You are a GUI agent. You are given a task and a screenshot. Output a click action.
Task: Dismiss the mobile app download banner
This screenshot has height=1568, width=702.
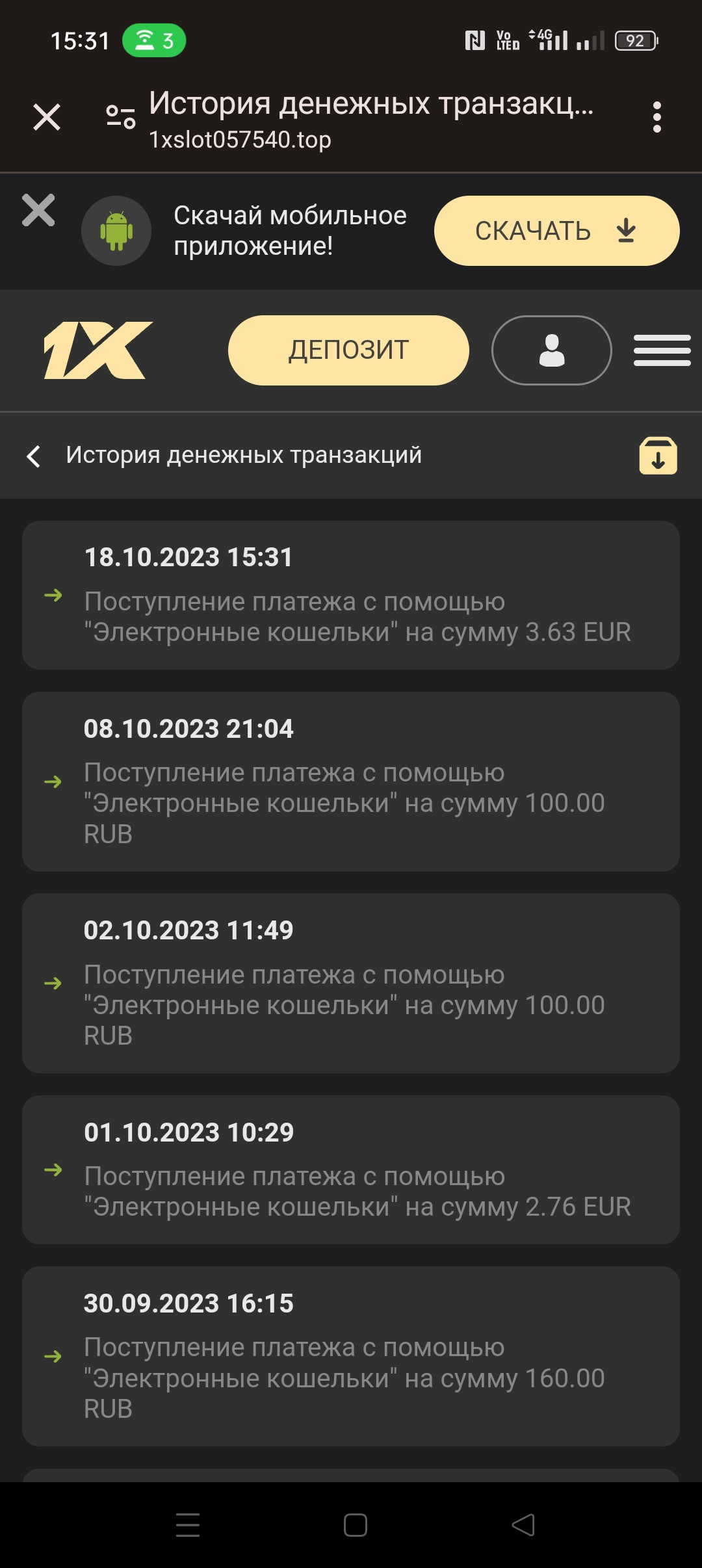coord(38,211)
